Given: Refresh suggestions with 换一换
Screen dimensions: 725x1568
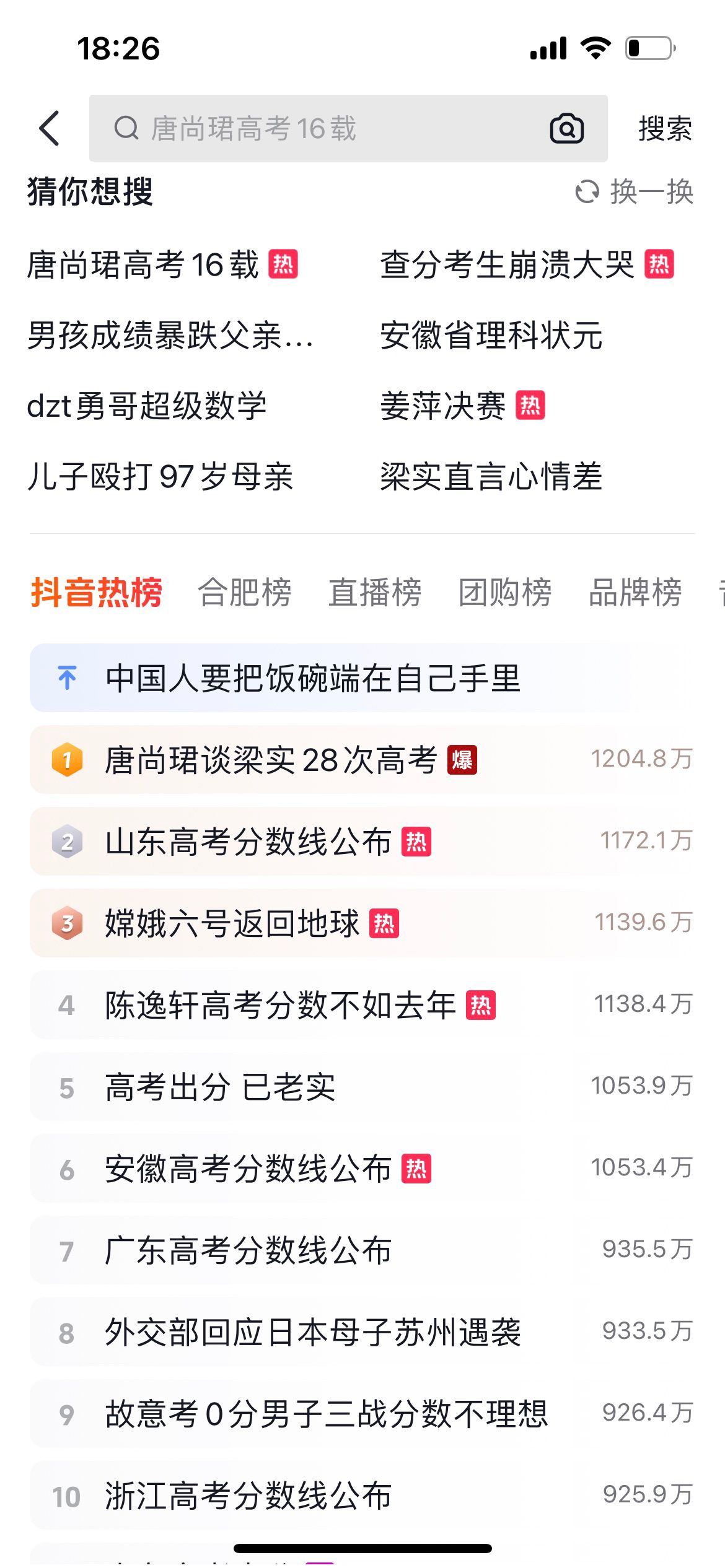Looking at the screenshot, I should point(635,191).
